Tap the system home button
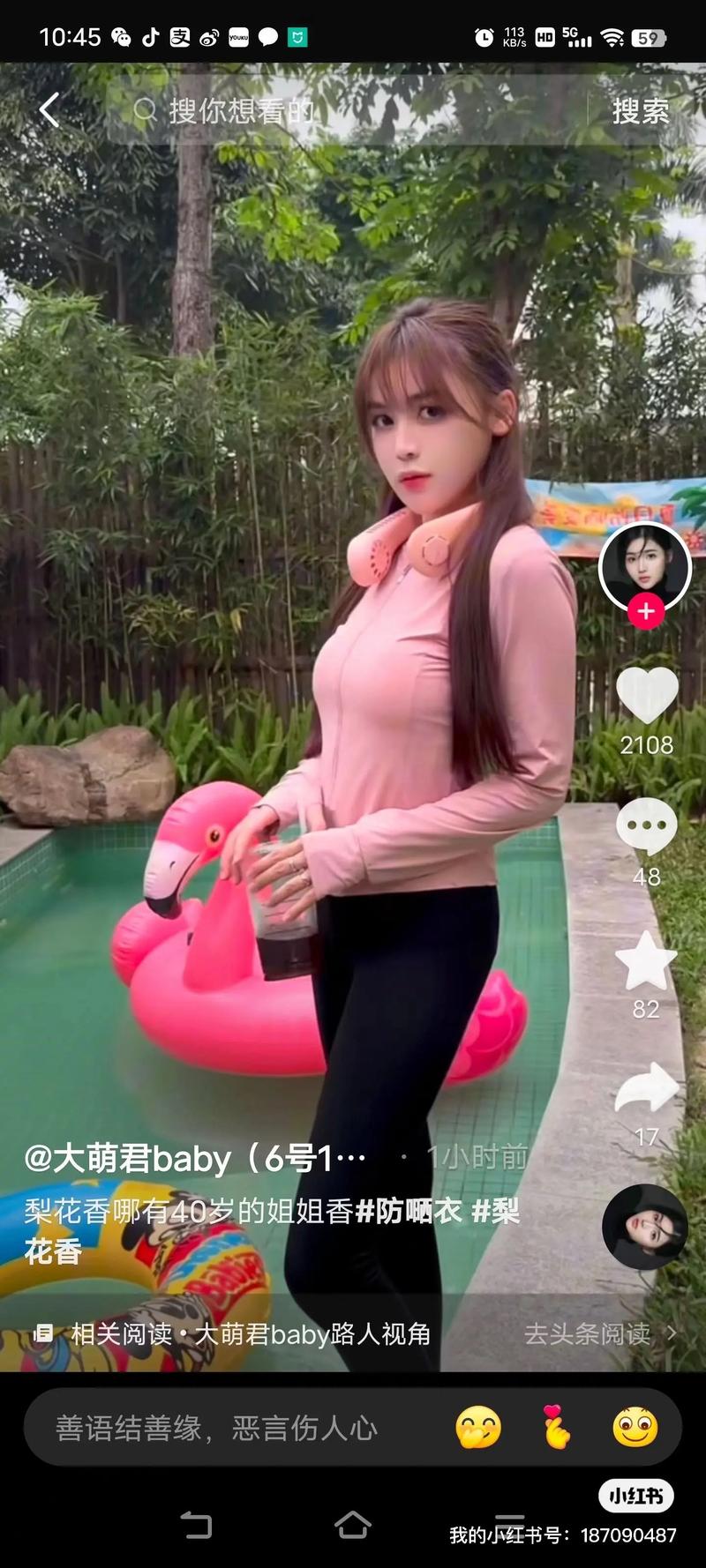This screenshot has height=1568, width=706. 352,1525
